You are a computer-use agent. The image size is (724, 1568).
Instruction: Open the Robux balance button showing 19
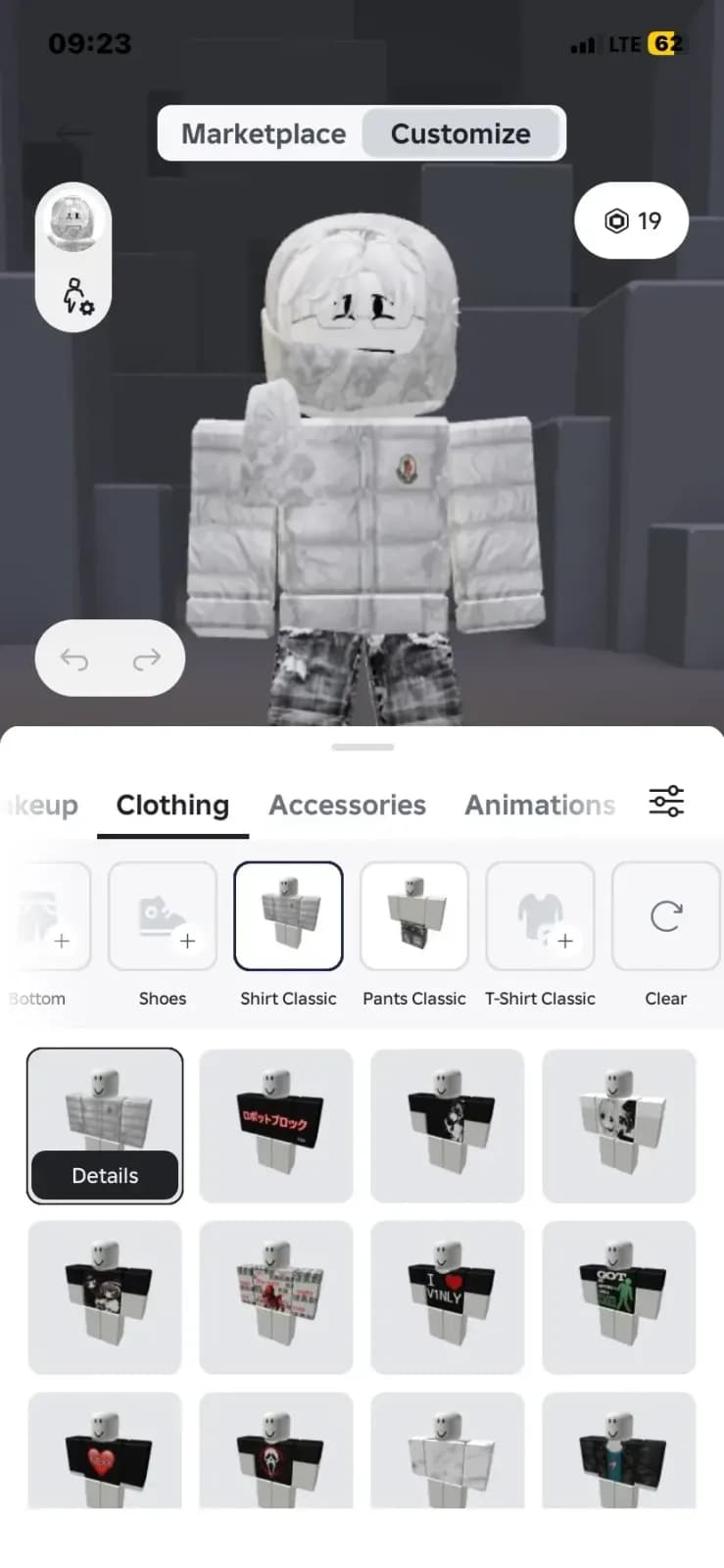point(632,220)
